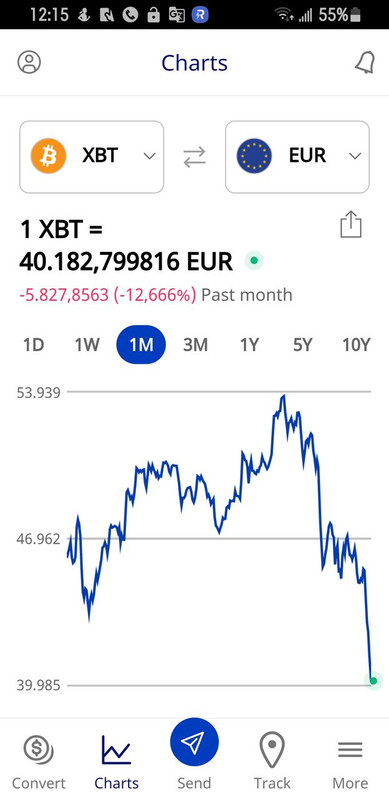This screenshot has height=800, width=389.
Task: Go to the Convert tab
Action: pos(39,762)
